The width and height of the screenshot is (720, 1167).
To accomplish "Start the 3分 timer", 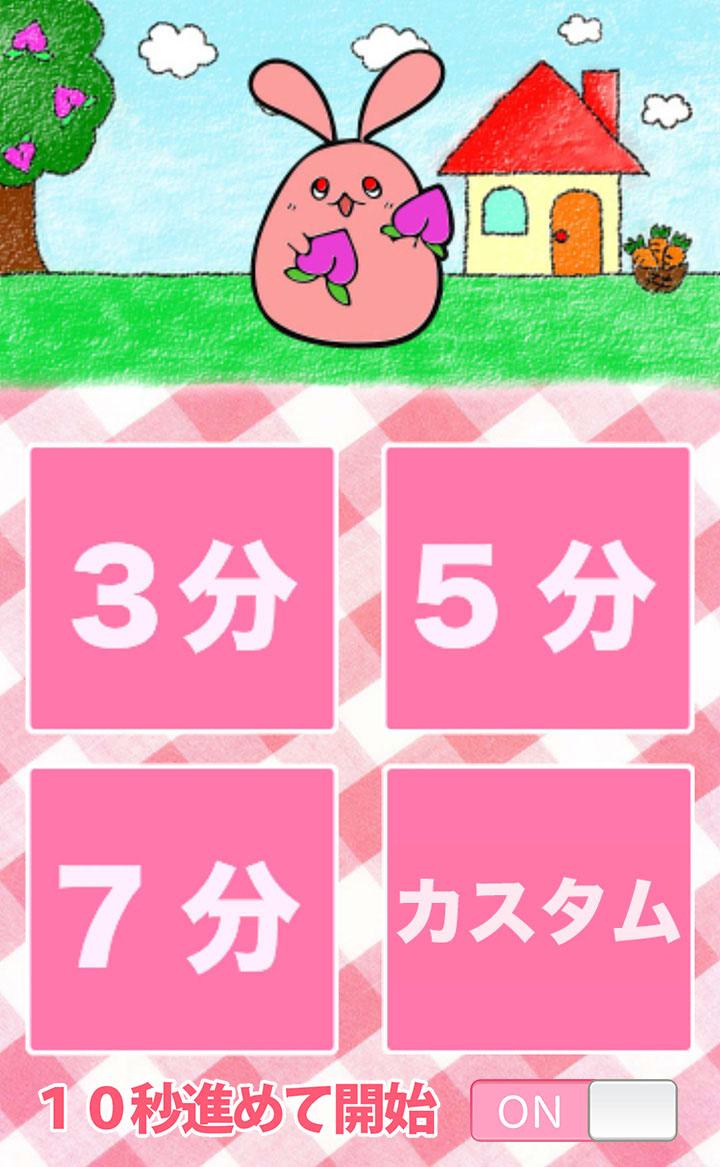I will click(x=182, y=589).
